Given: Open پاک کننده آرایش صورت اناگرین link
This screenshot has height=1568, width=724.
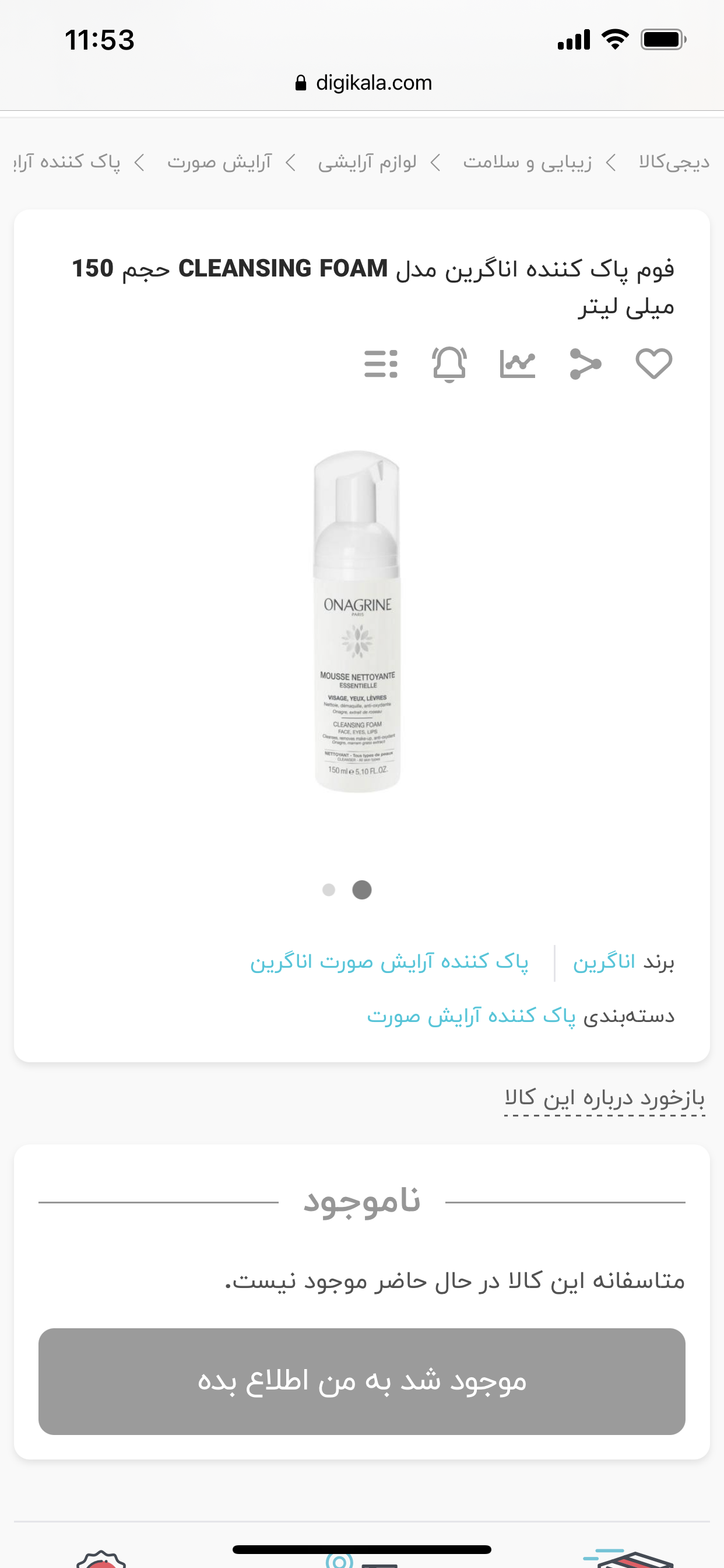Looking at the screenshot, I should [389, 962].
